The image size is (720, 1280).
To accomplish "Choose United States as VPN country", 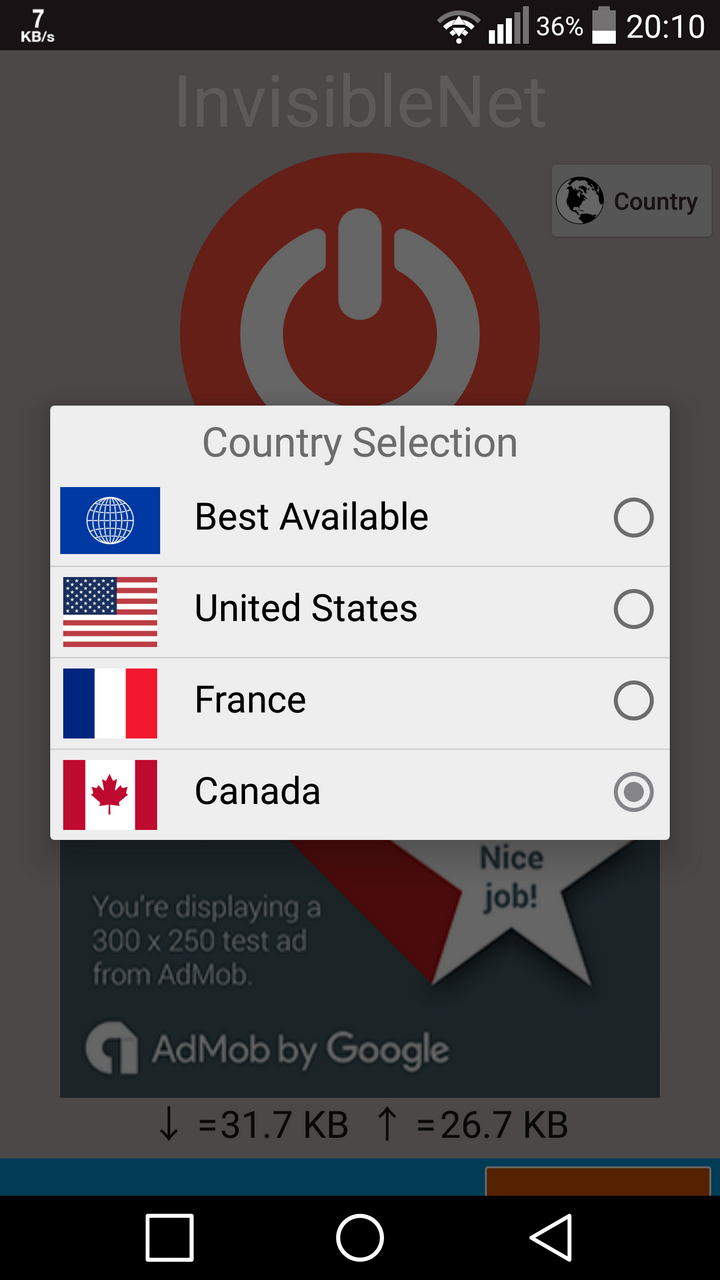I will point(633,609).
